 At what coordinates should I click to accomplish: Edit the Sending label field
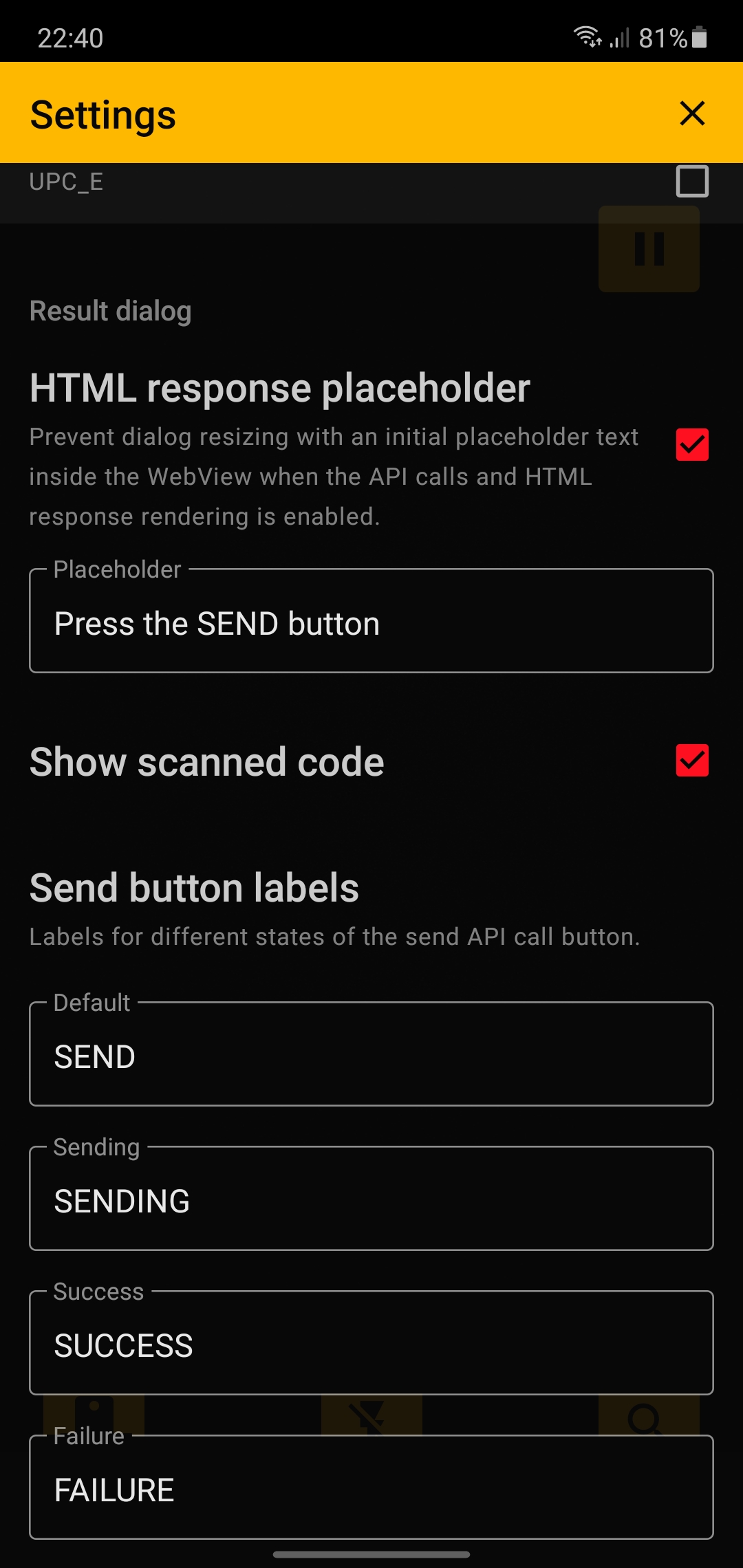(371, 1199)
